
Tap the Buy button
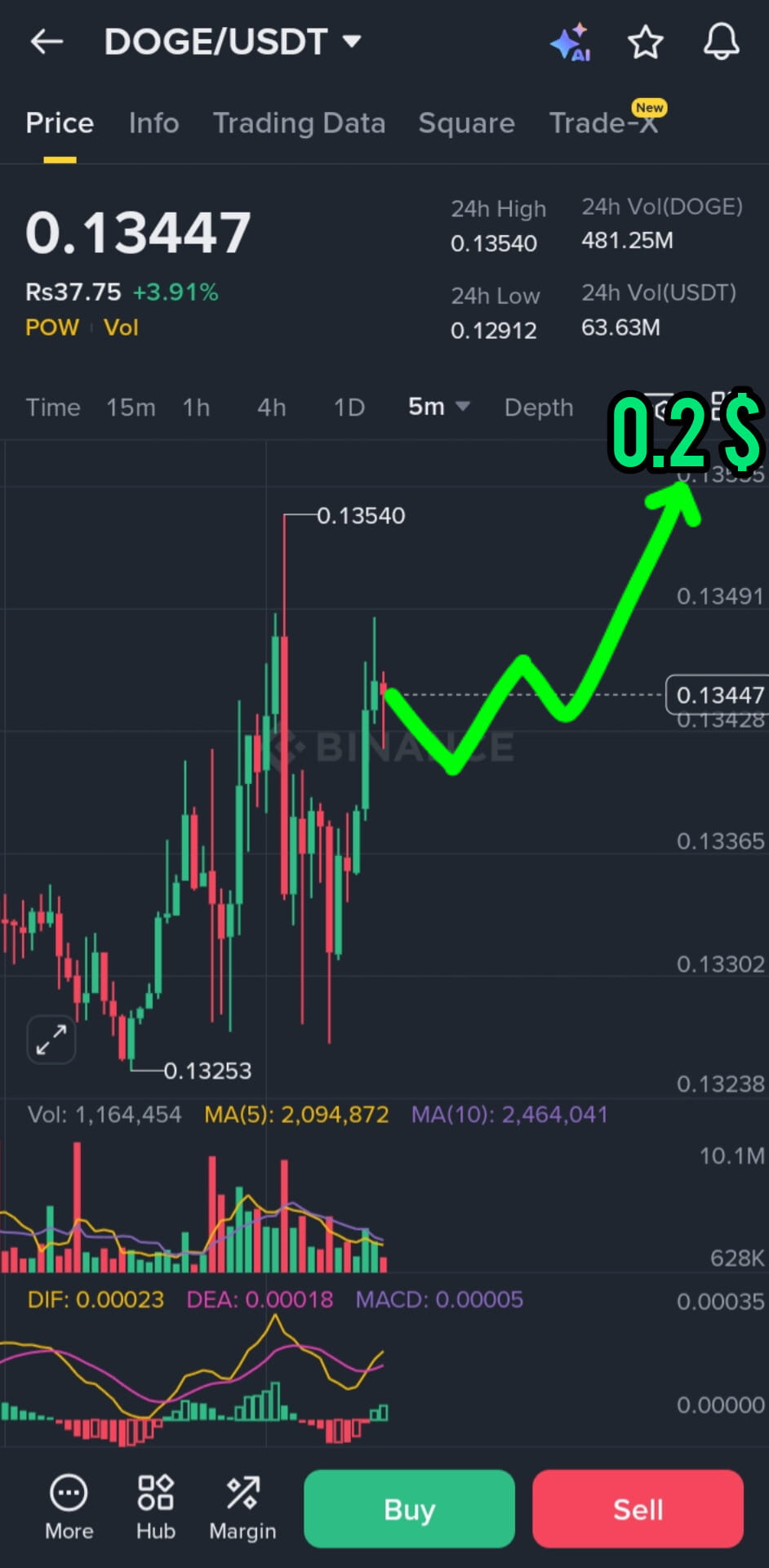409,1509
